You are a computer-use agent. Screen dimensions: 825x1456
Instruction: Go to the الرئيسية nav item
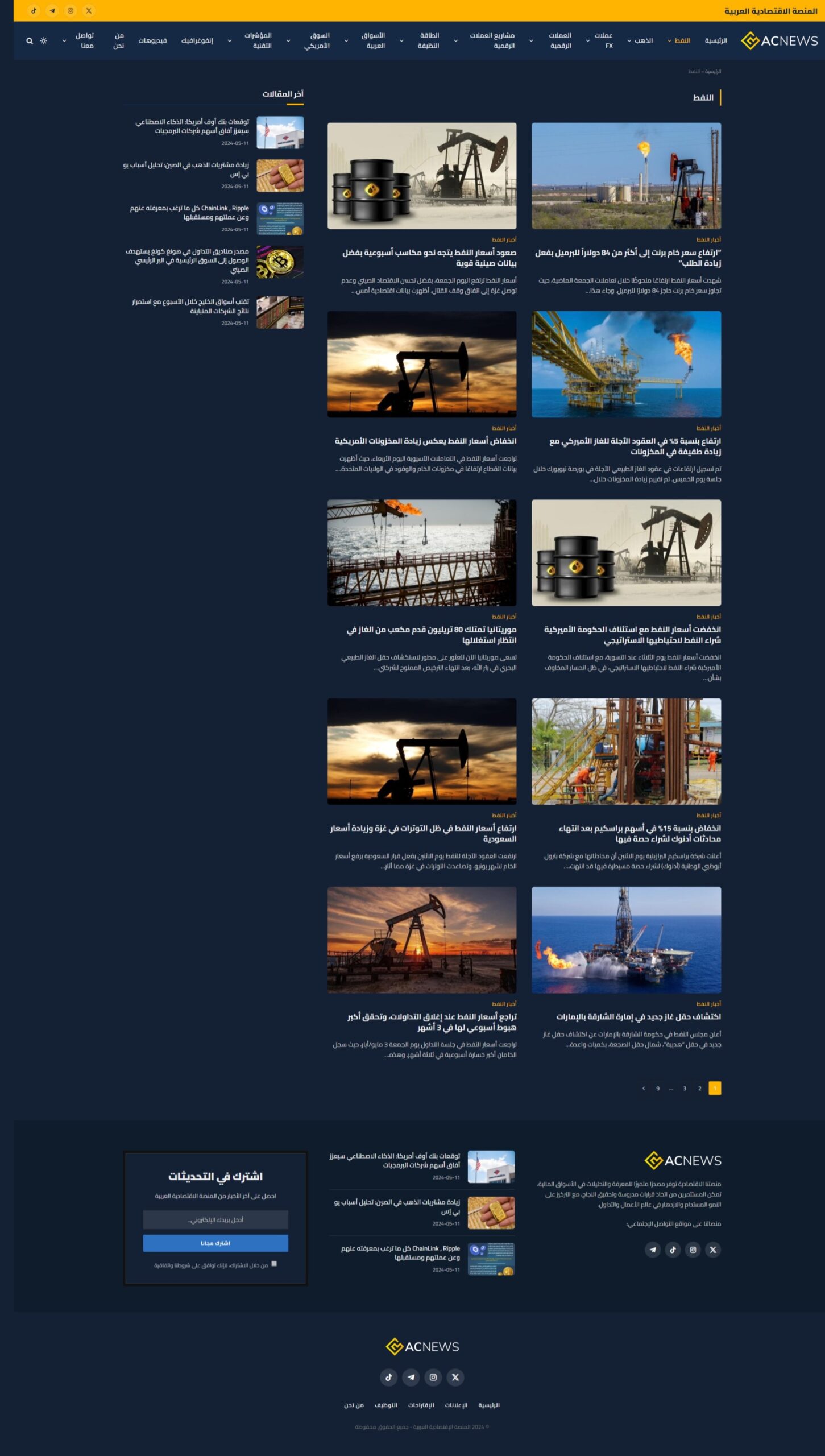[x=715, y=41]
